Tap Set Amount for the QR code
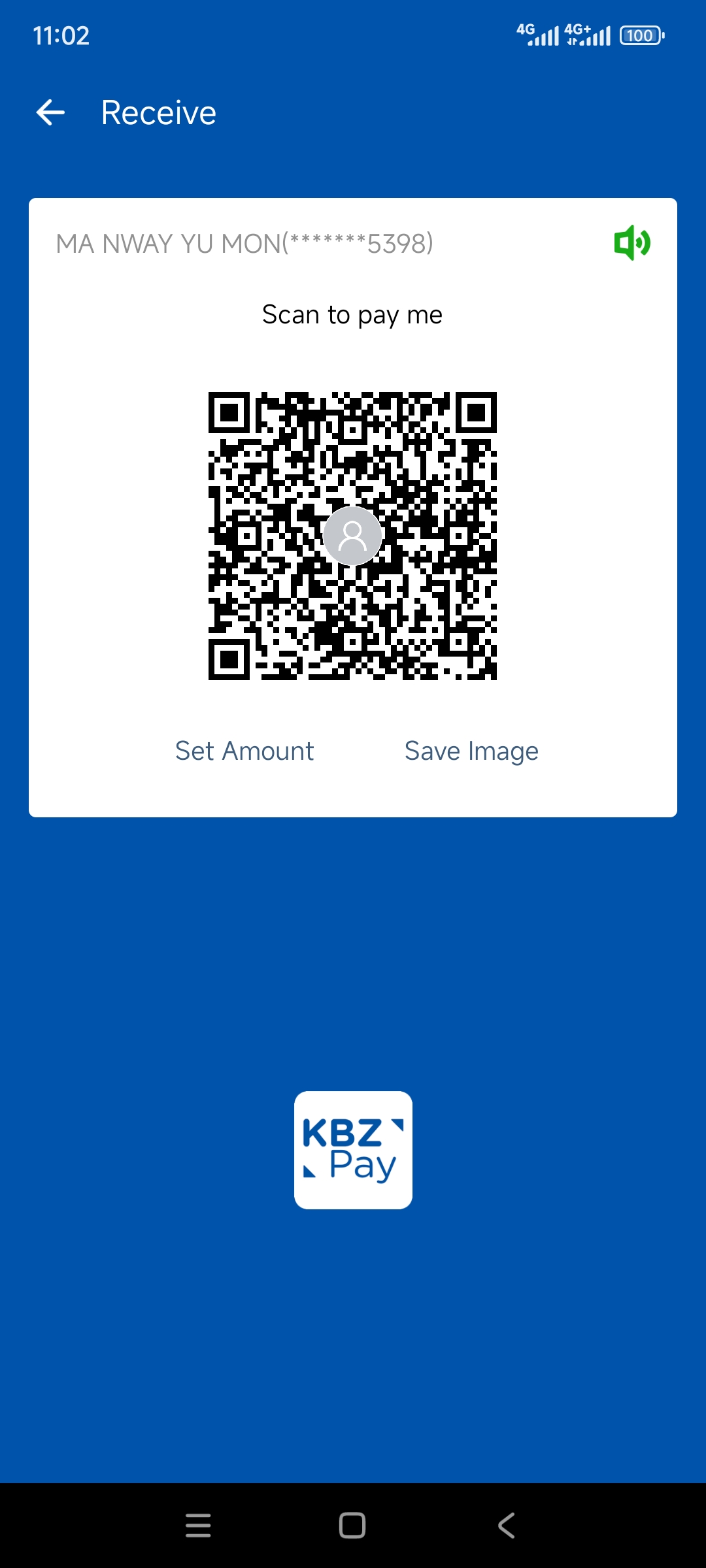 tap(244, 751)
